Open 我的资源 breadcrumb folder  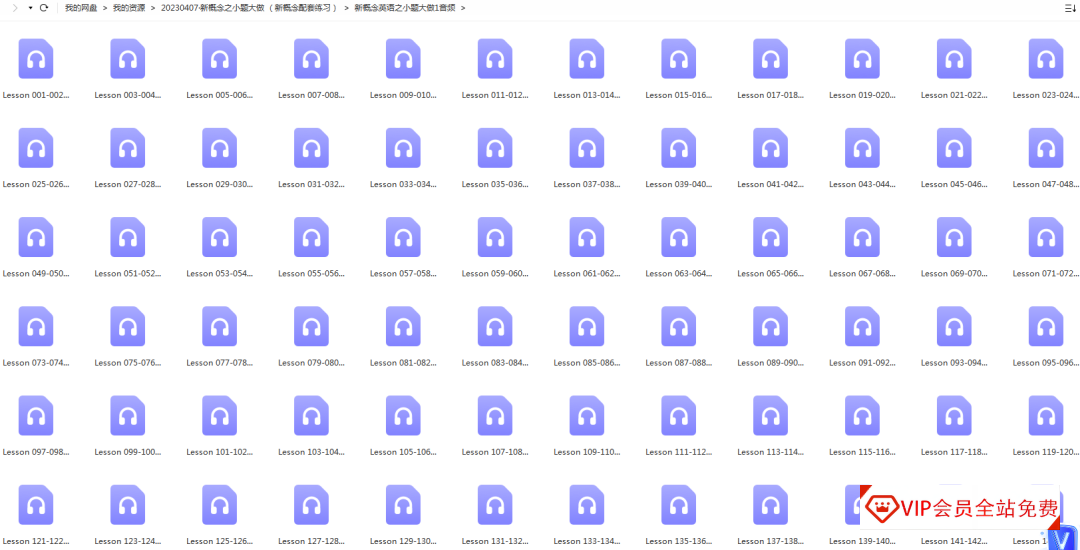click(128, 7)
